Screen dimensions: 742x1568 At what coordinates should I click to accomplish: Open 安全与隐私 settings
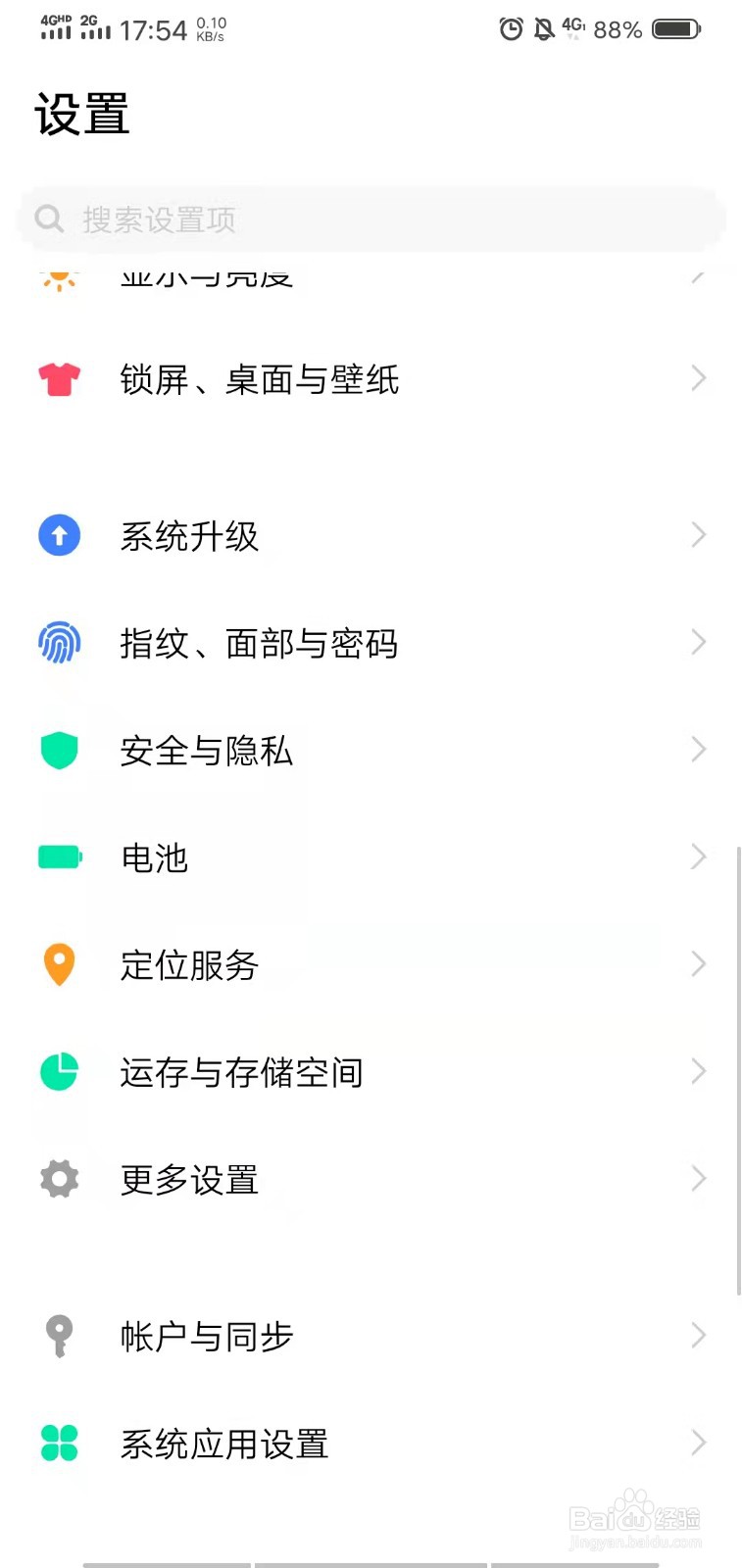[x=371, y=751]
